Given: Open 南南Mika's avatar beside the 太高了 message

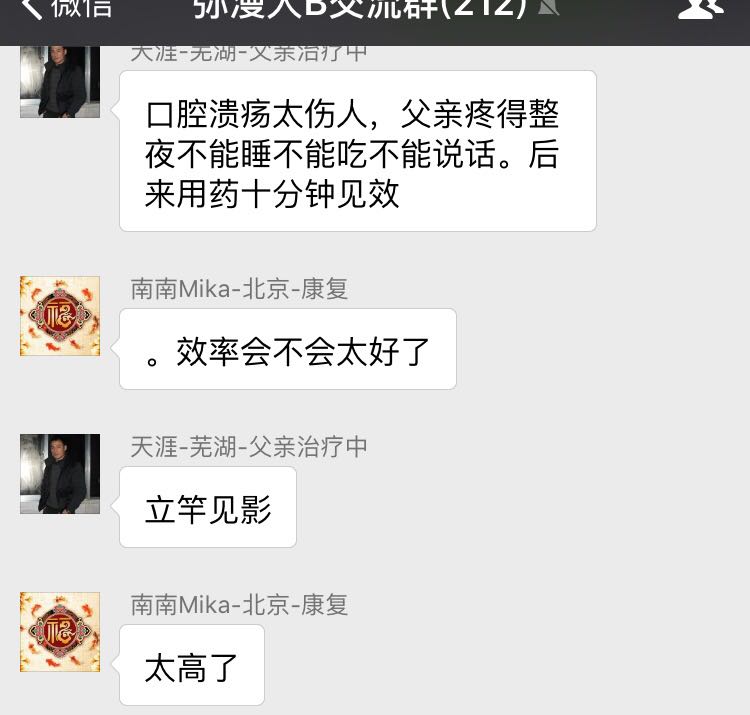Looking at the screenshot, I should (60, 632).
